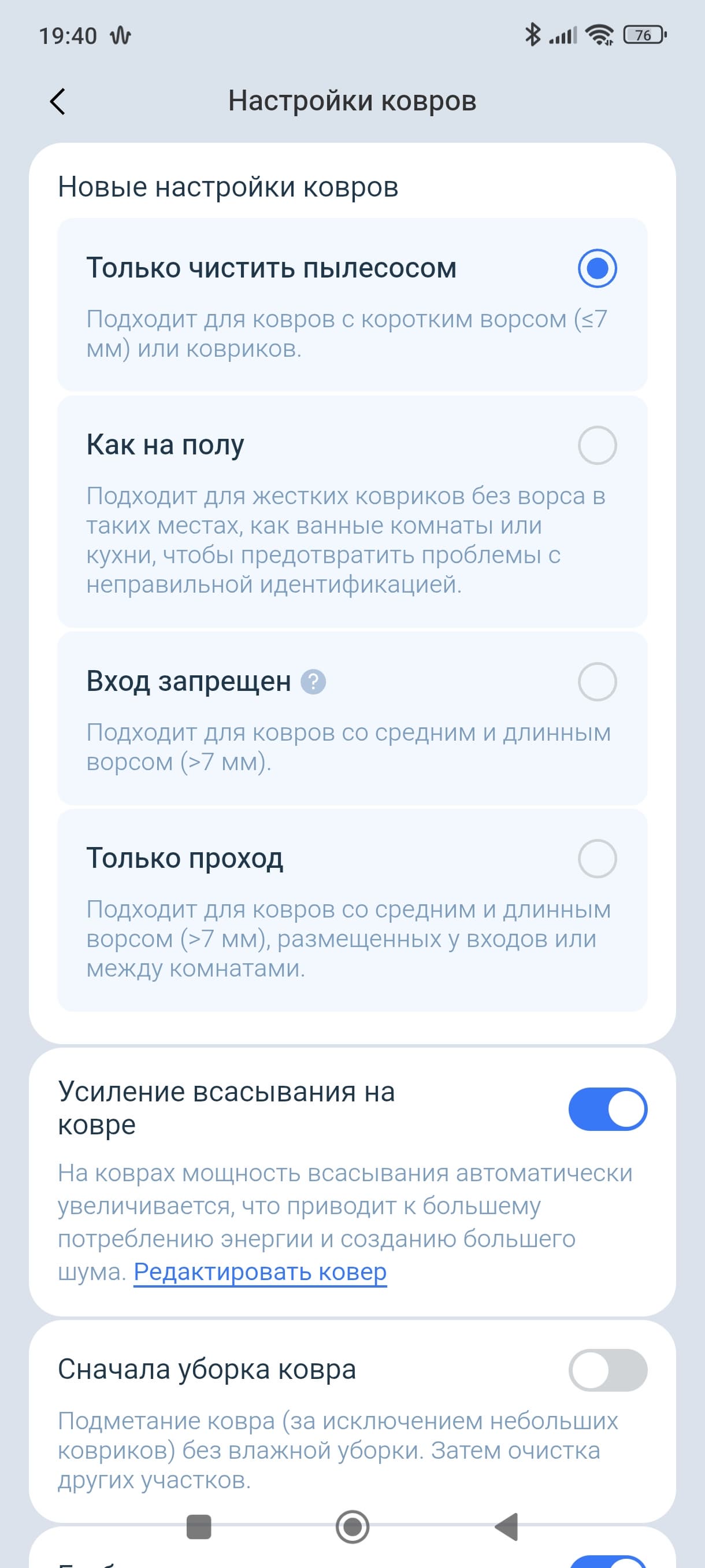Open the "Редактировать ковер" link
The height and width of the screenshot is (1568, 705).
pos(261,1271)
